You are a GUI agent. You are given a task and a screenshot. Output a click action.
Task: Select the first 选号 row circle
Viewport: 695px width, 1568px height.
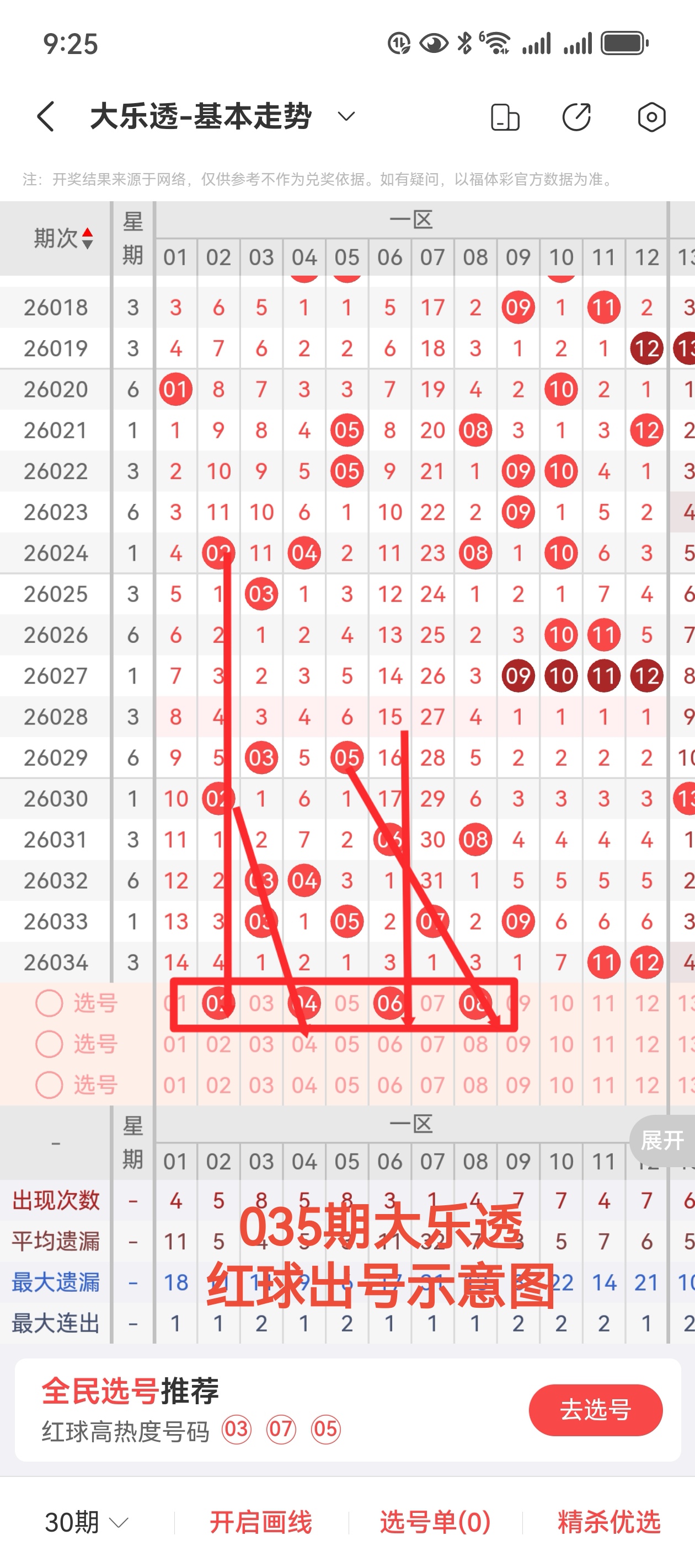coord(49,1002)
